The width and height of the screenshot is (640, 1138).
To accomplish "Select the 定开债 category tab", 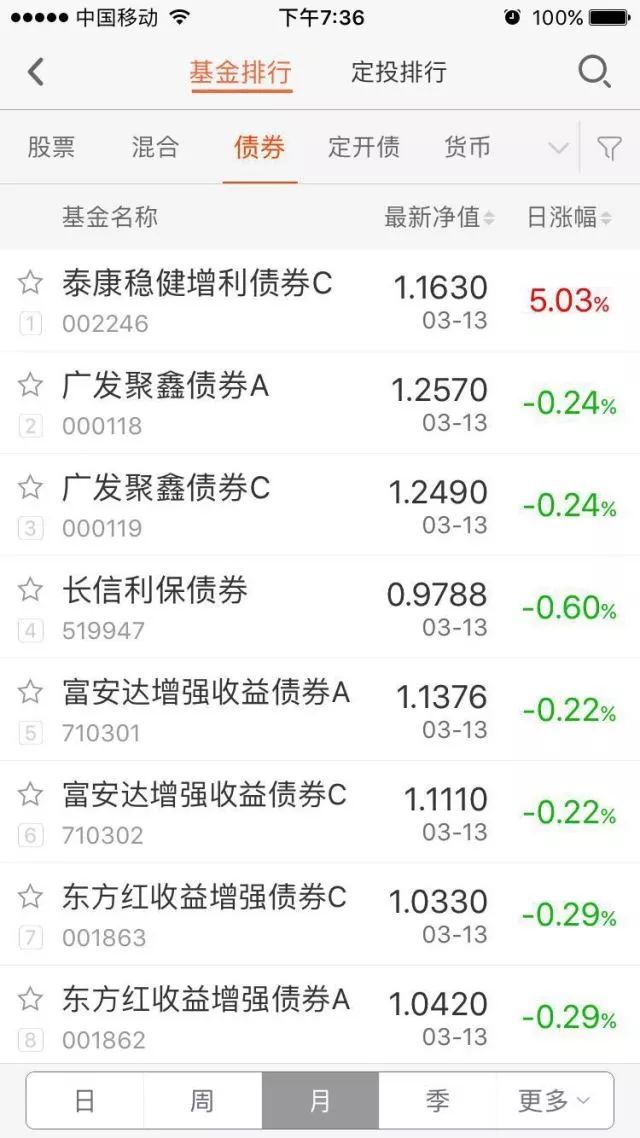I will coord(364,147).
